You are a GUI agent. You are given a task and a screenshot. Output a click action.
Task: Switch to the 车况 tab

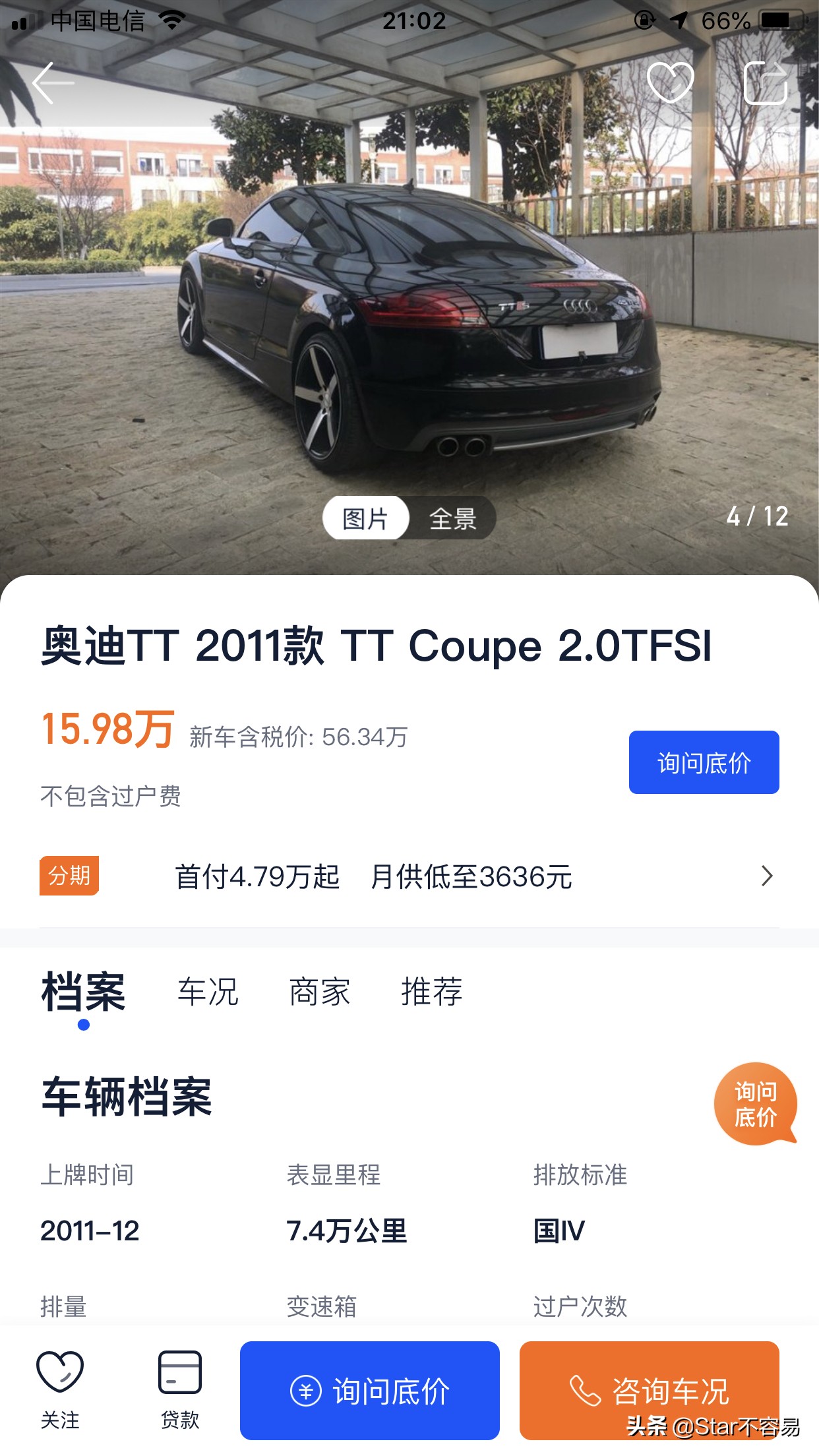(x=208, y=992)
